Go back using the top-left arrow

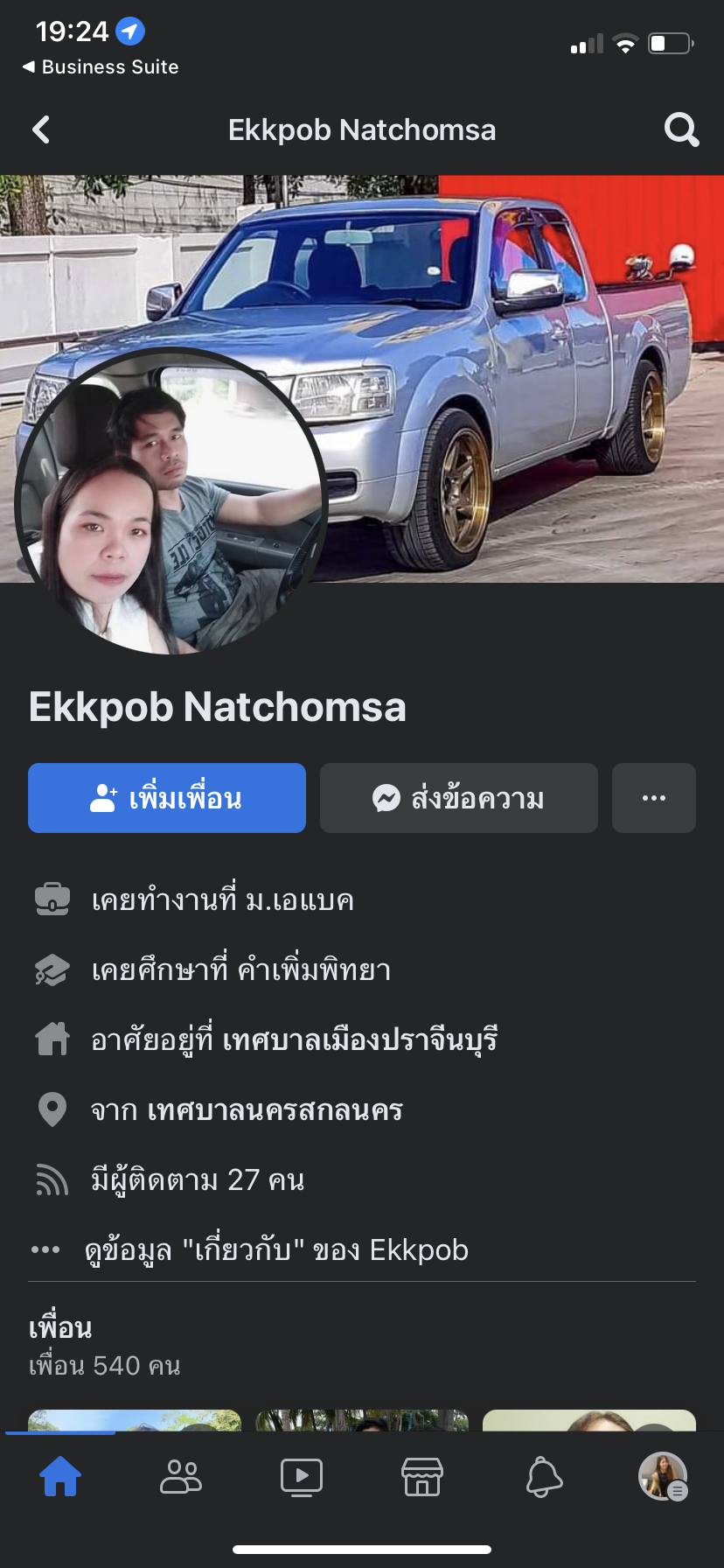click(41, 130)
